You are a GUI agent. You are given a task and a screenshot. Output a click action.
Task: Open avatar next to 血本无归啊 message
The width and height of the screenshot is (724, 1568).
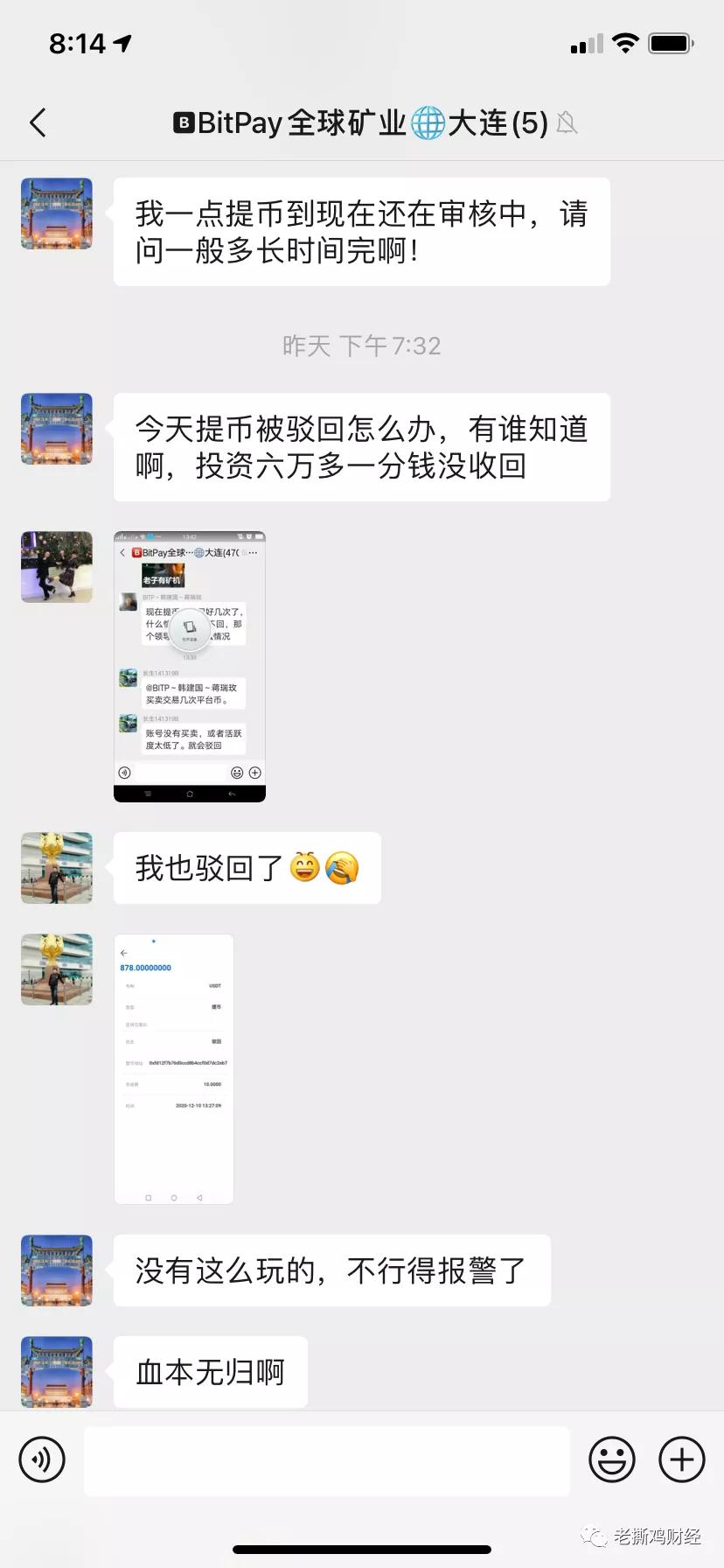click(x=57, y=1371)
